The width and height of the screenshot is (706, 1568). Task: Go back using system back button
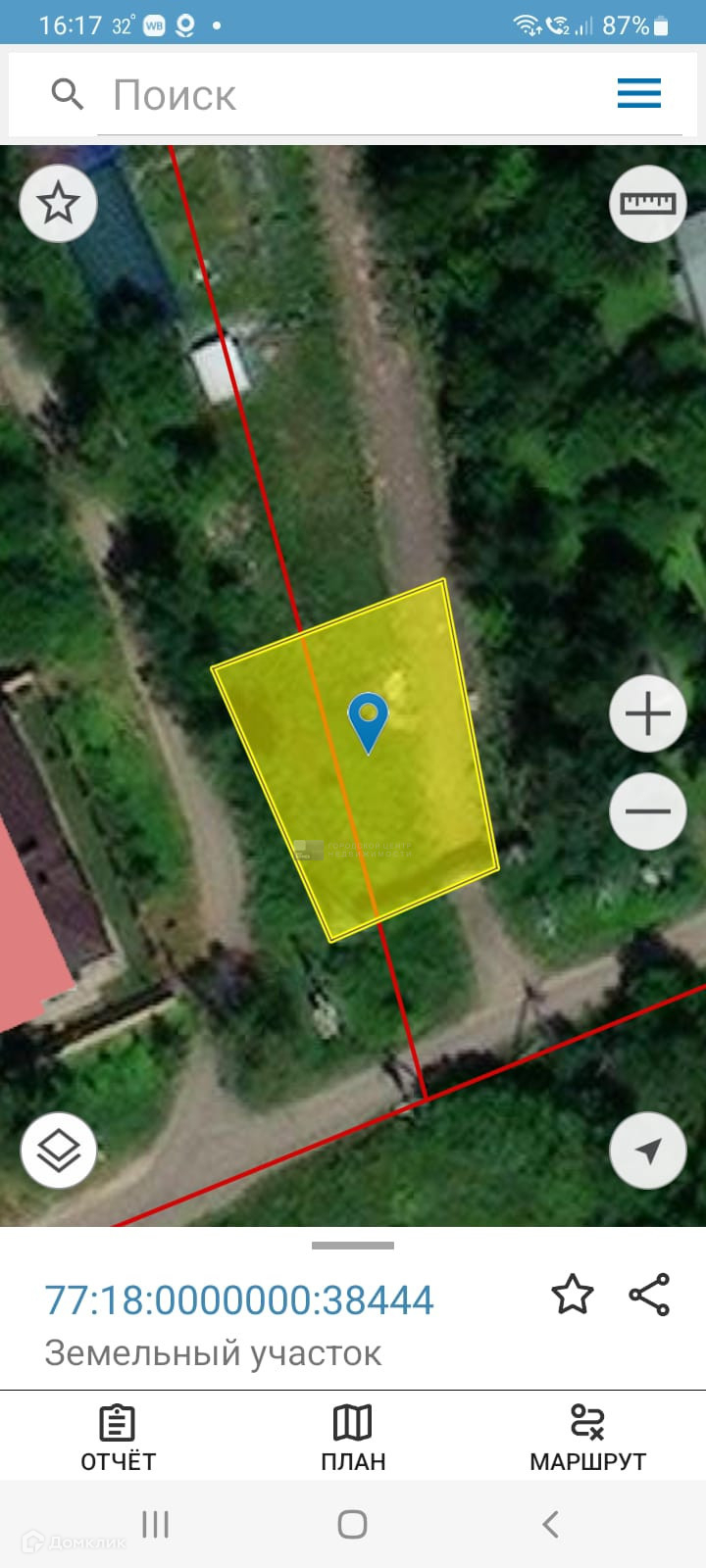click(550, 1524)
